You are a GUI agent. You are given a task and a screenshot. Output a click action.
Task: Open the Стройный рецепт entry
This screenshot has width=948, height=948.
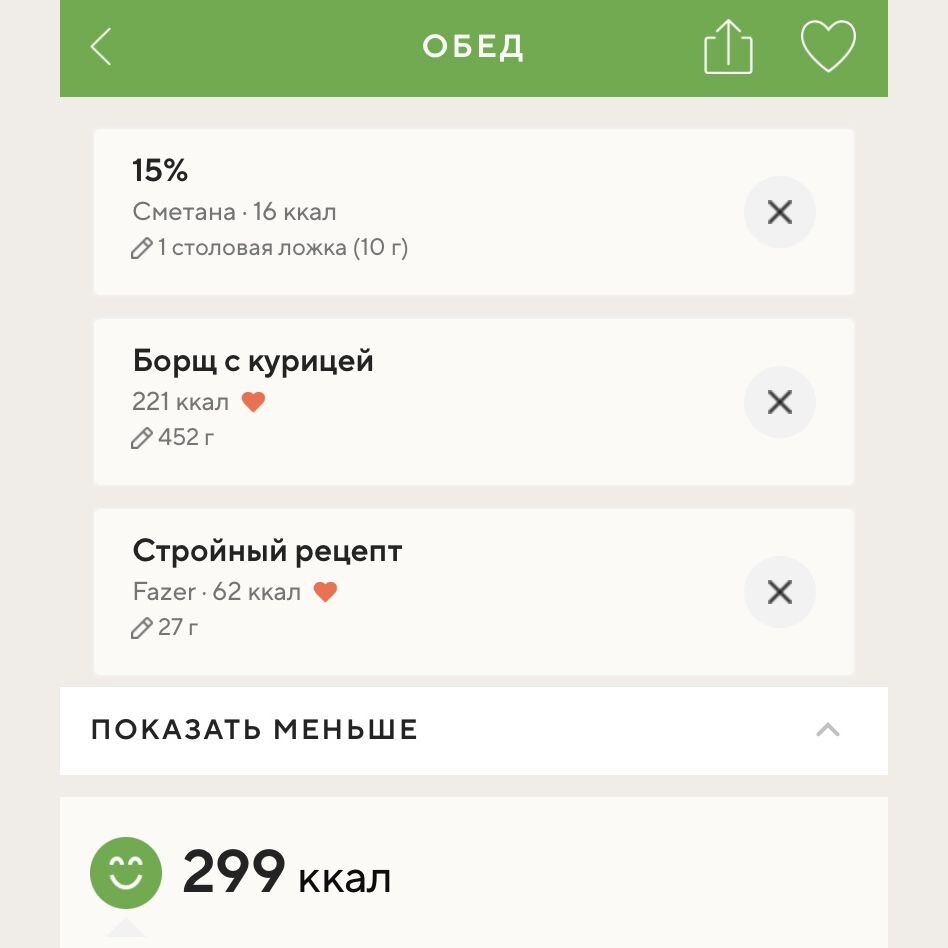click(x=400, y=591)
